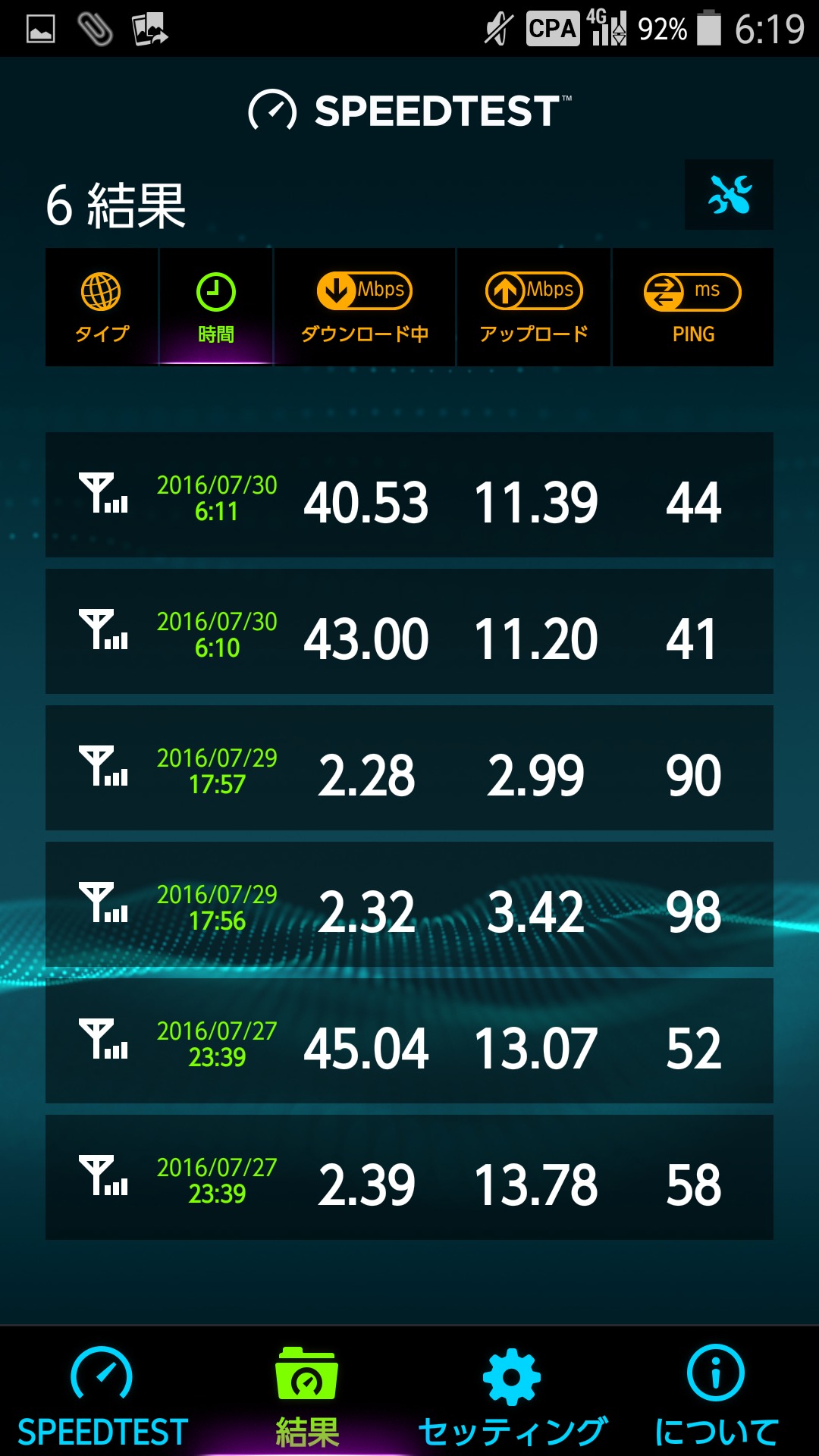View the 2016/07/29 17:57 result details
The width and height of the screenshot is (819, 1456).
point(409,768)
